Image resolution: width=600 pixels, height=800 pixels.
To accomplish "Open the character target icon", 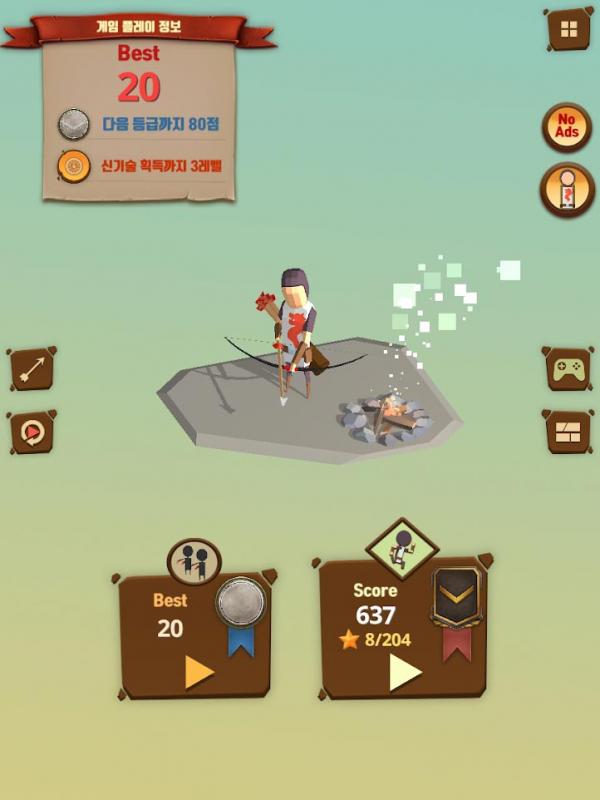I will [x=567, y=190].
